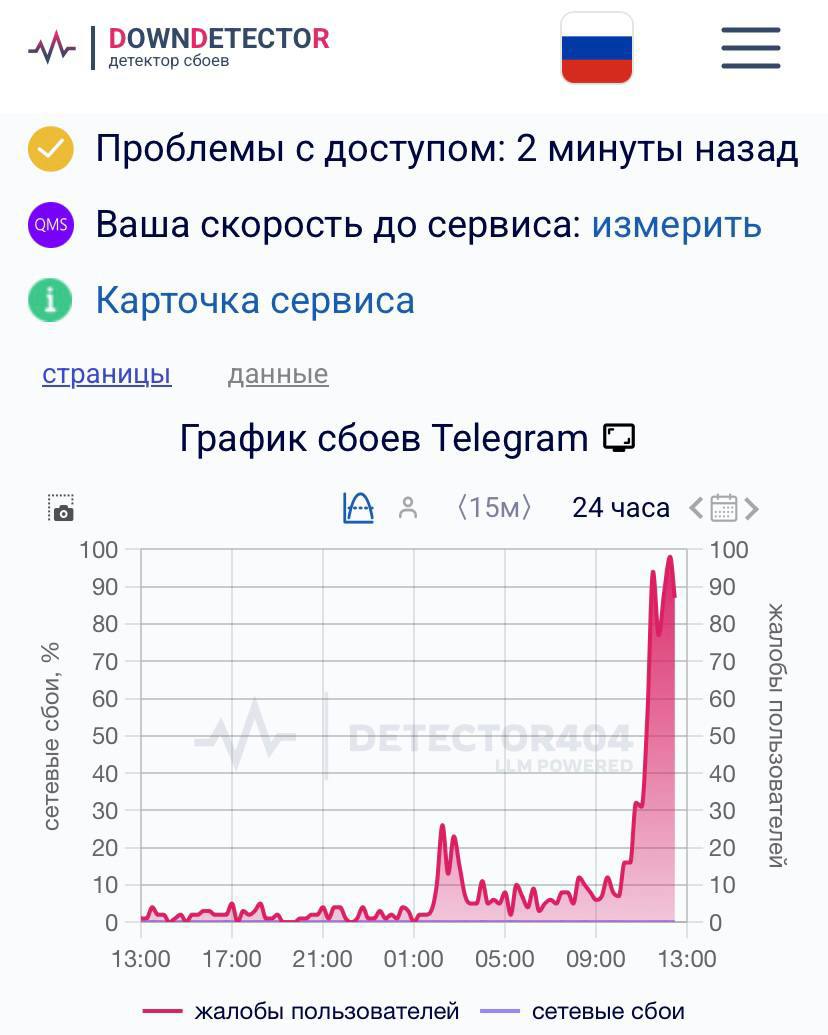This screenshot has height=1035, width=828.
Task: Tap the monitor icon next to chart title
Action: pyautogui.click(x=619, y=438)
